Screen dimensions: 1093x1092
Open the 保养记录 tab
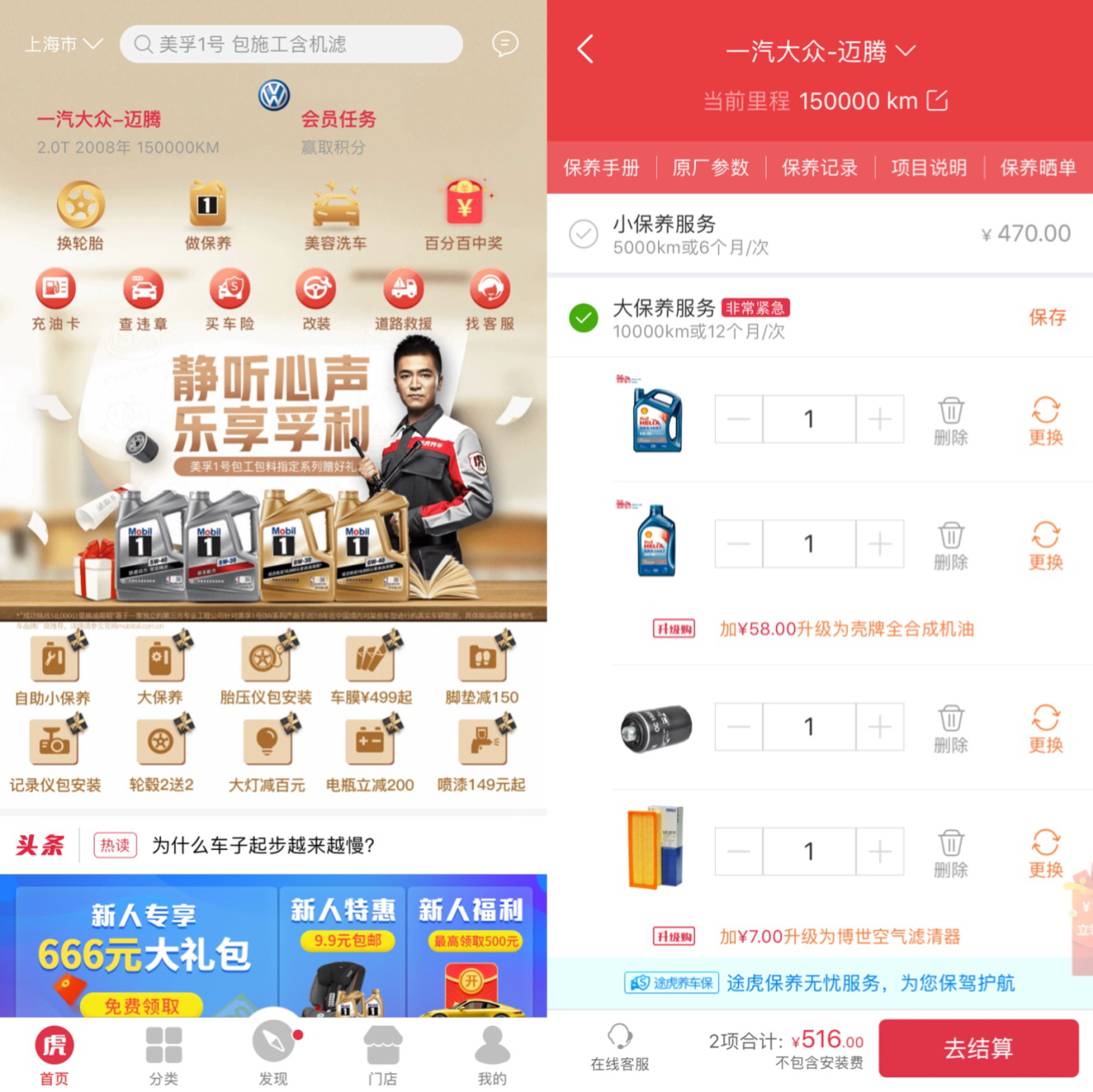(x=819, y=167)
